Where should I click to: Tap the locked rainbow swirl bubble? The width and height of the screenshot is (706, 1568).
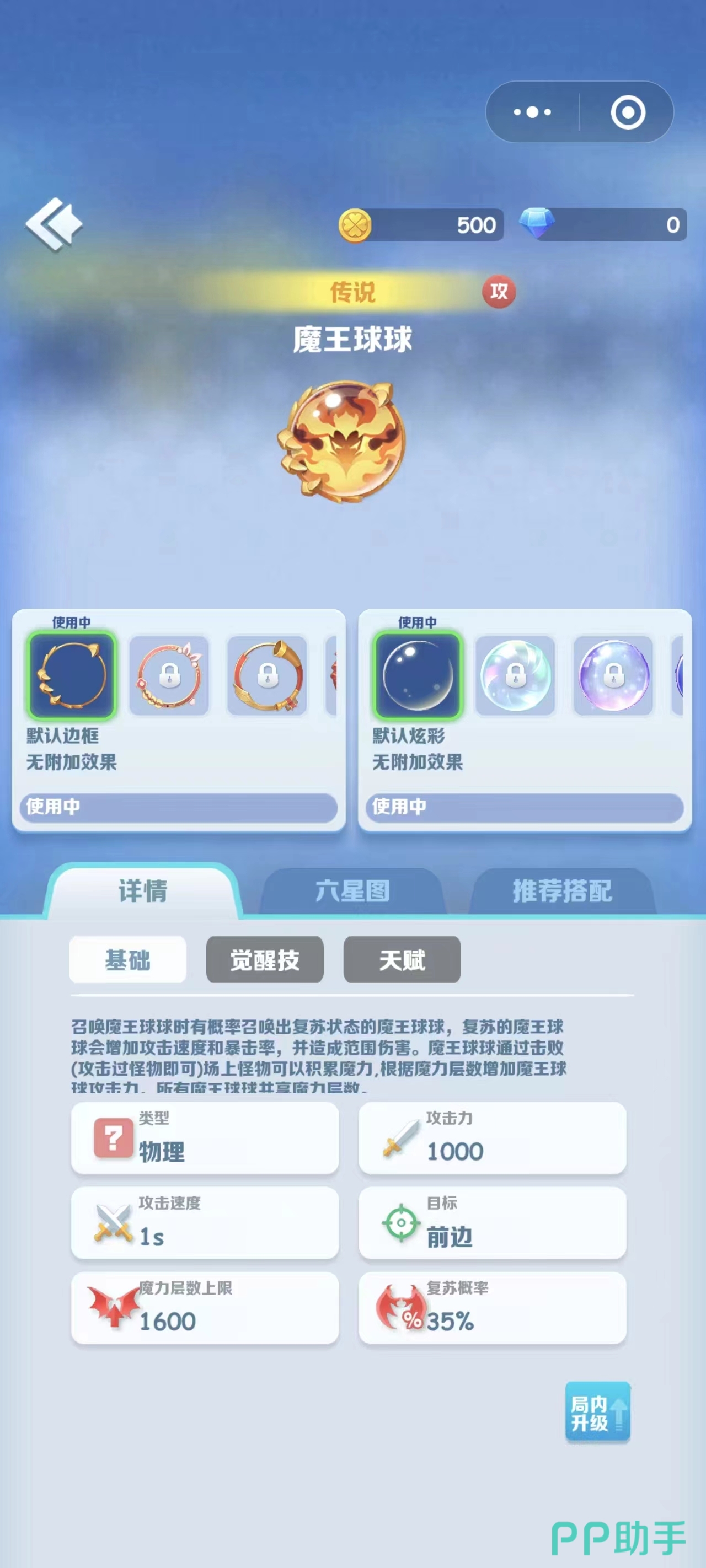click(515, 675)
